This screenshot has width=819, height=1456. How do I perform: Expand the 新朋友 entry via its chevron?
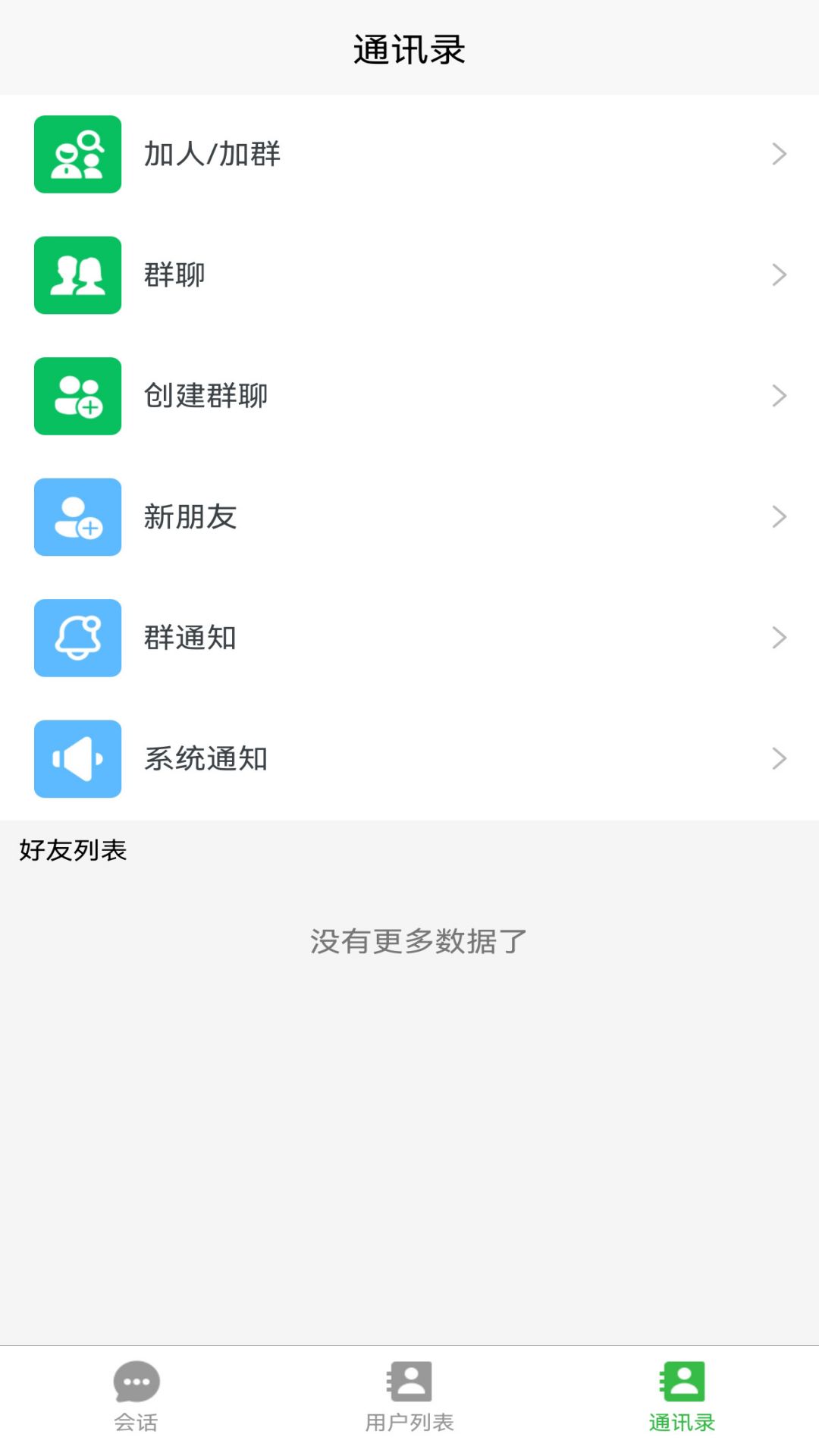click(780, 516)
